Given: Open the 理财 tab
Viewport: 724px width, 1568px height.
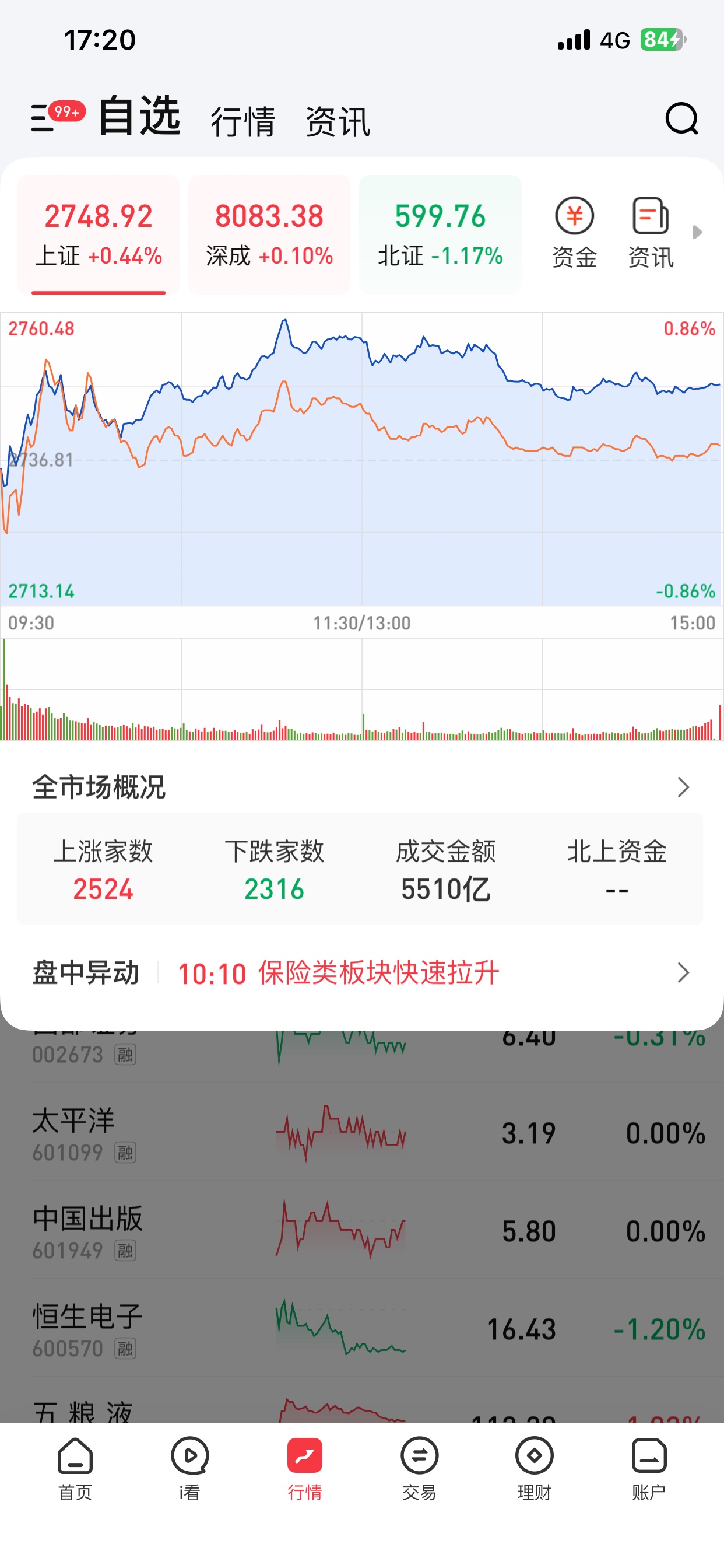Looking at the screenshot, I should point(534,1468).
